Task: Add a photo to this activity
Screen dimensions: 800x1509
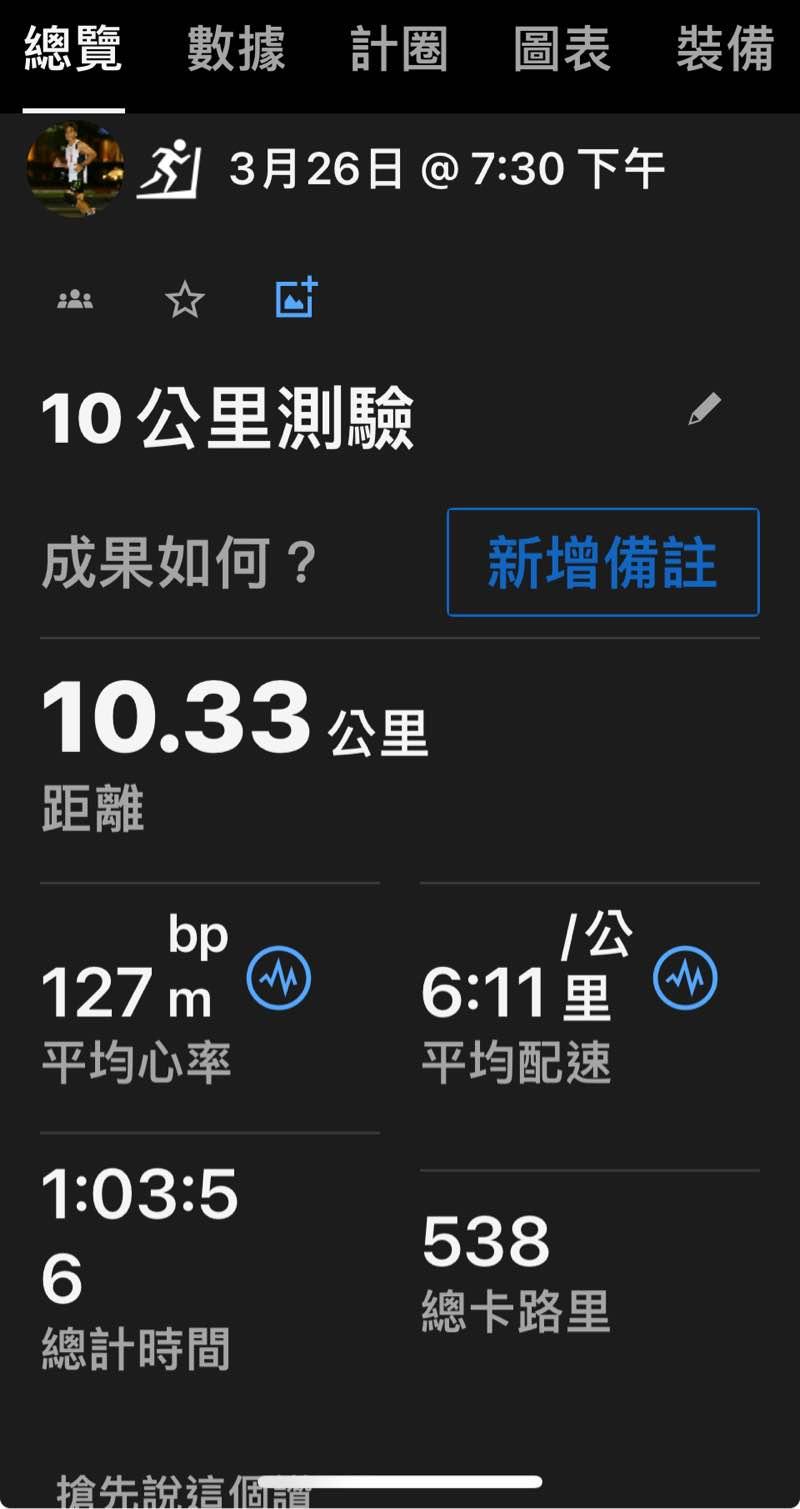Action: click(x=296, y=298)
